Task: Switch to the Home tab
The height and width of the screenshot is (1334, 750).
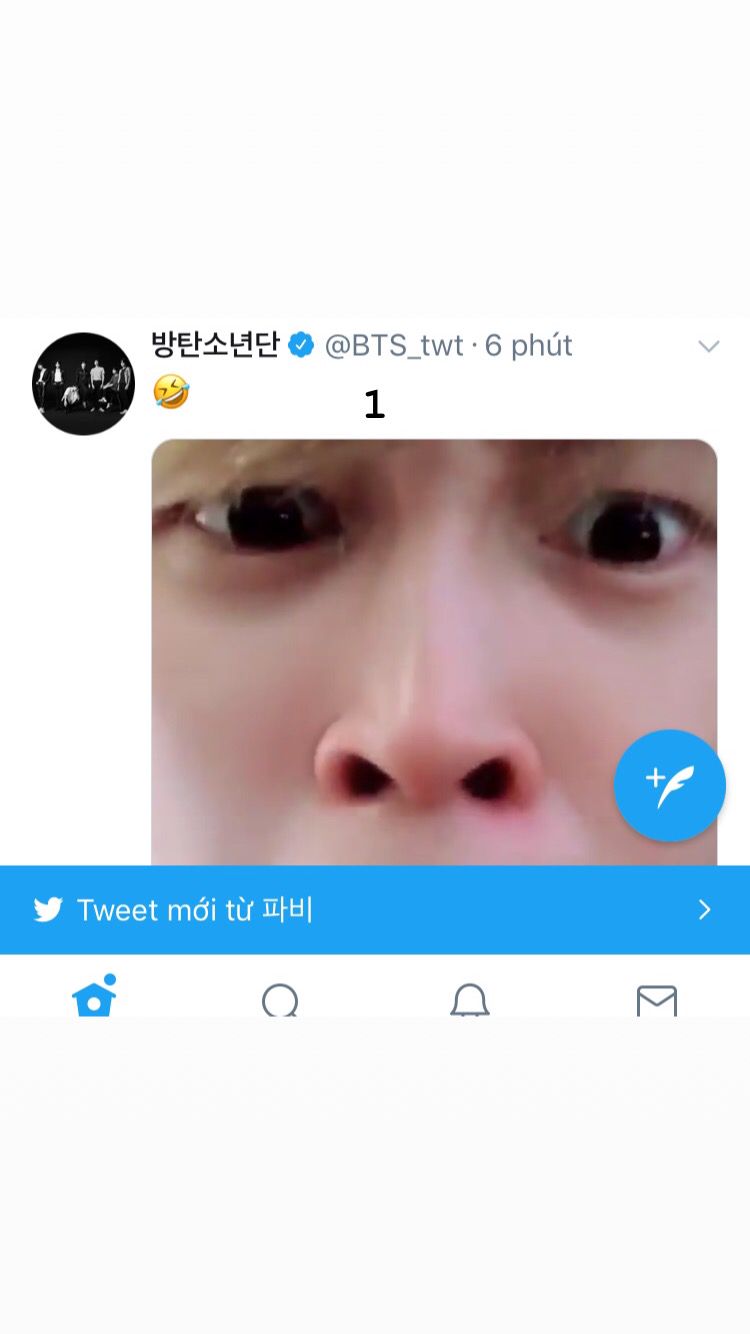Action: (94, 997)
